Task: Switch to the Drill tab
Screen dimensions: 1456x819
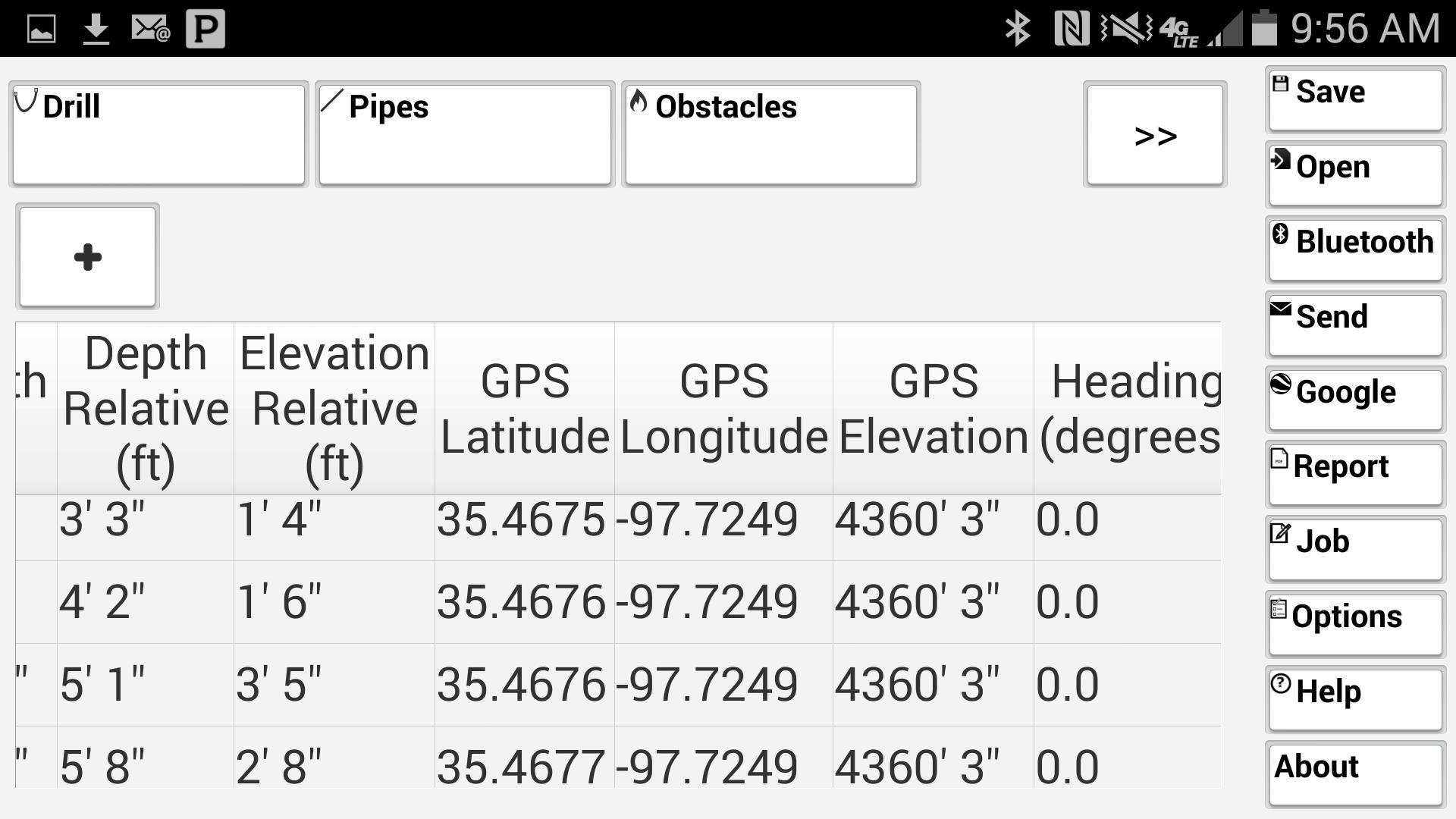Action: click(x=158, y=134)
